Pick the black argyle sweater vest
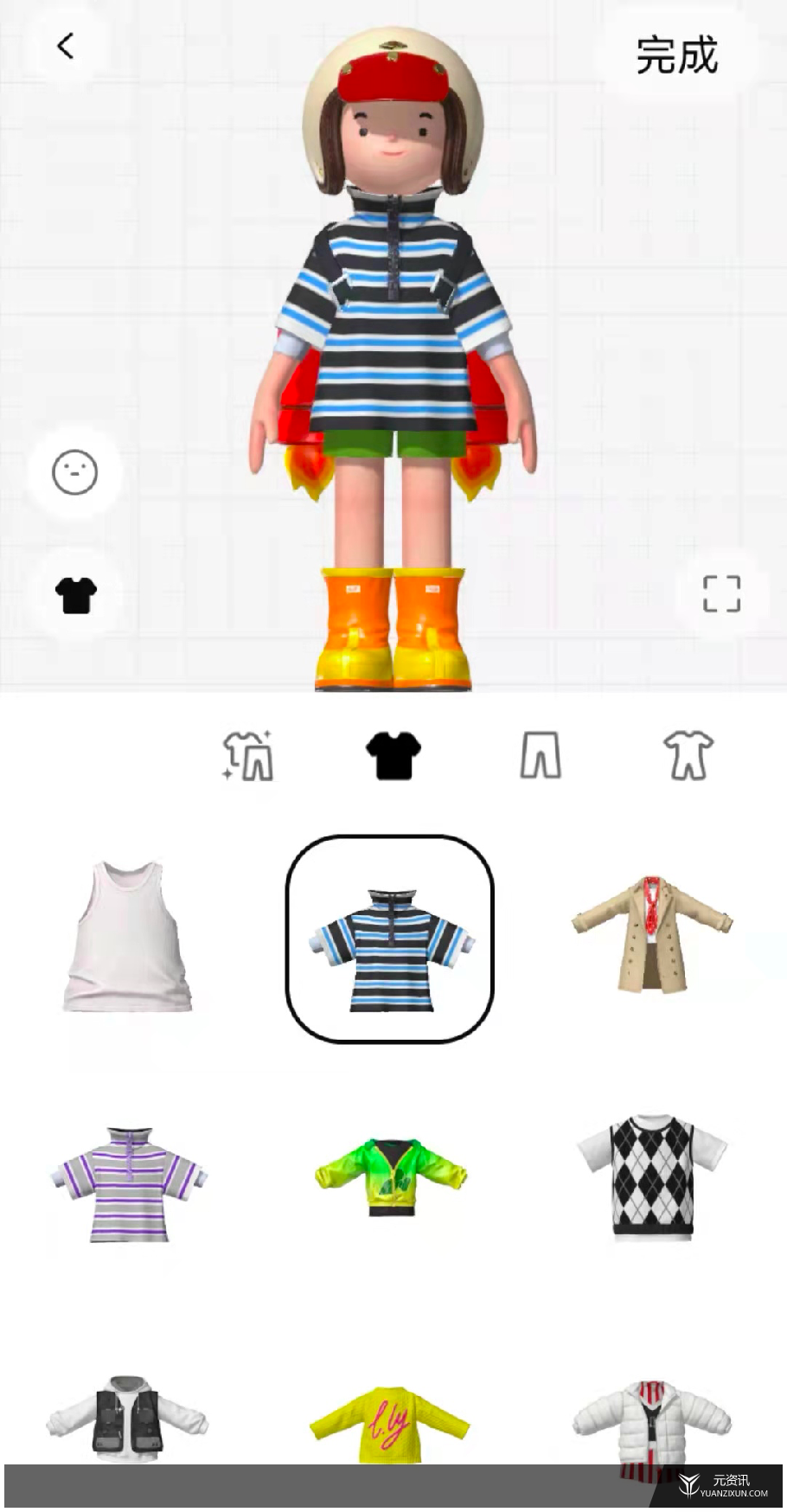787x1512 pixels. pos(653,1177)
